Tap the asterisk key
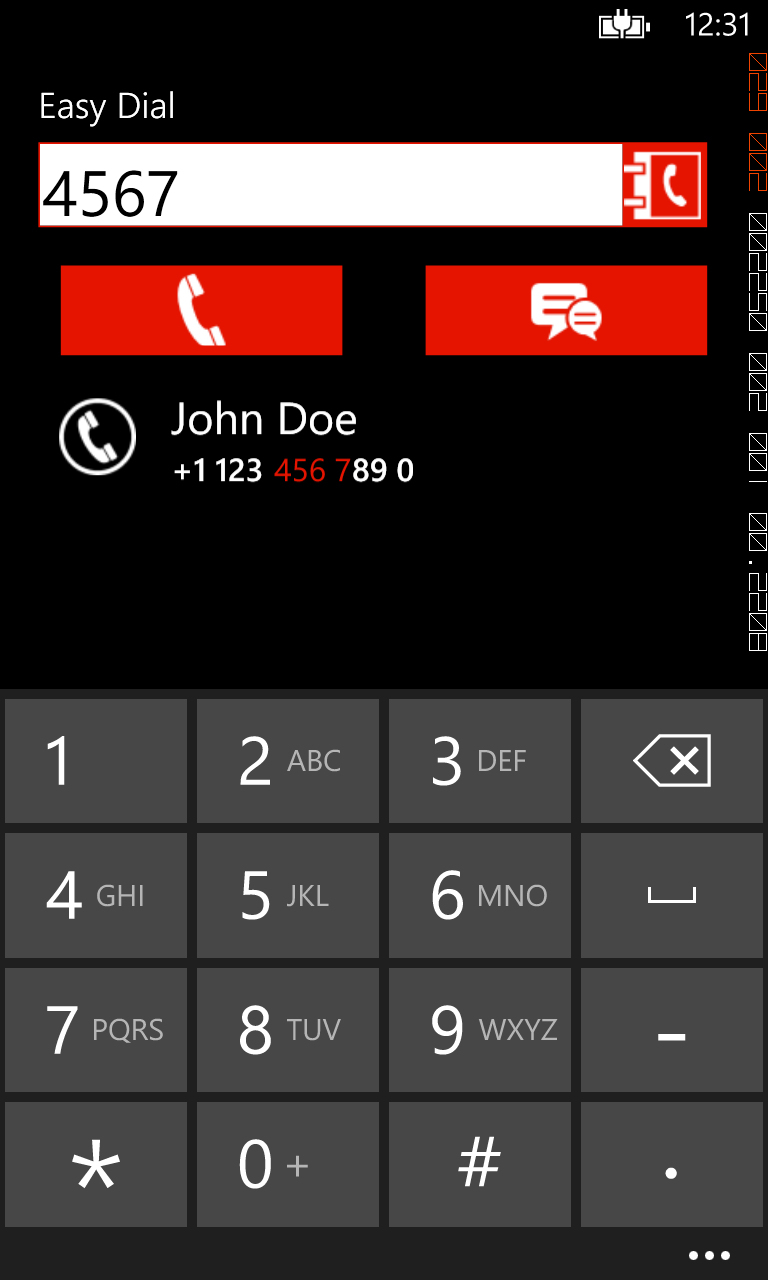The height and width of the screenshot is (1280, 768). 96,1164
